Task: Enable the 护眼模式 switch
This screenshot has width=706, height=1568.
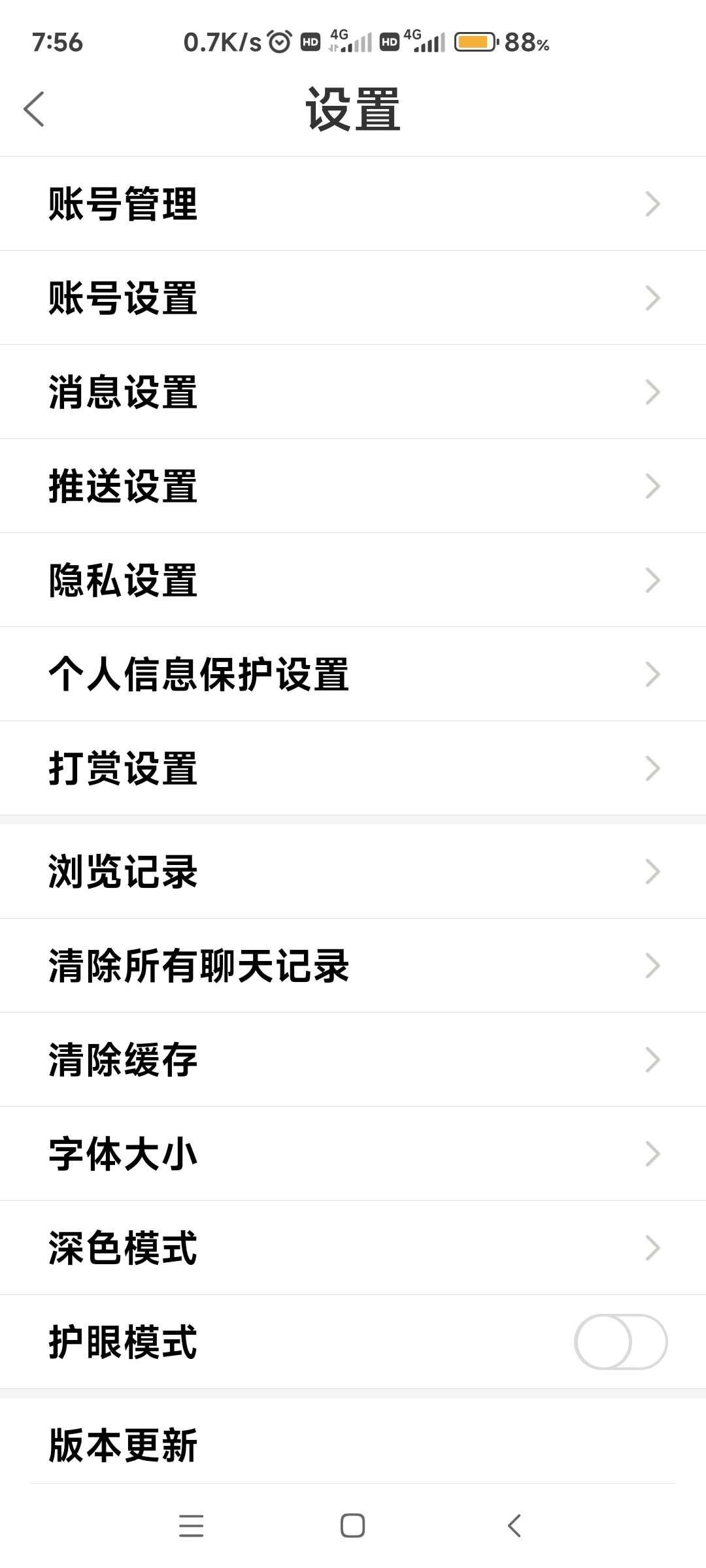Action: tap(620, 1342)
